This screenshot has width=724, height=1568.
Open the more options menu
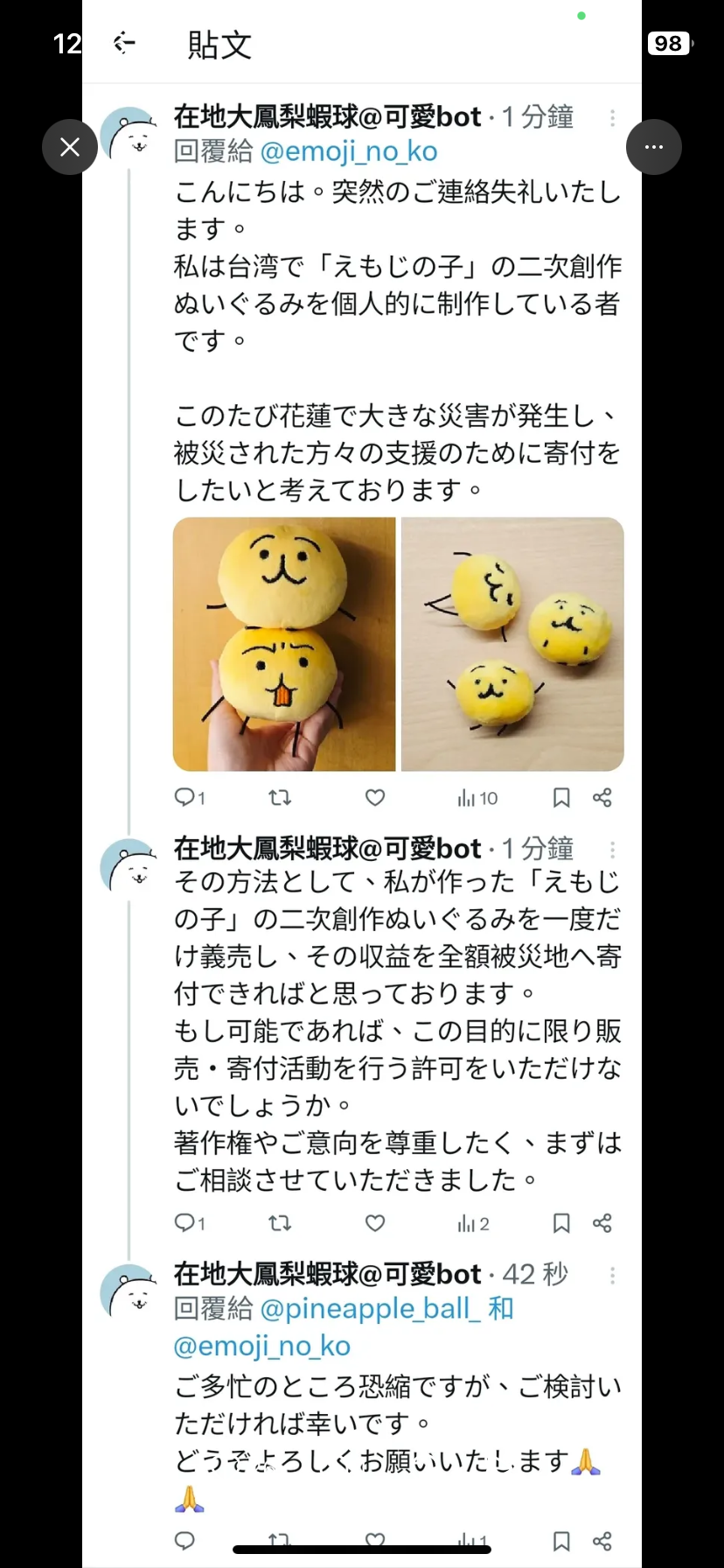pos(653,147)
